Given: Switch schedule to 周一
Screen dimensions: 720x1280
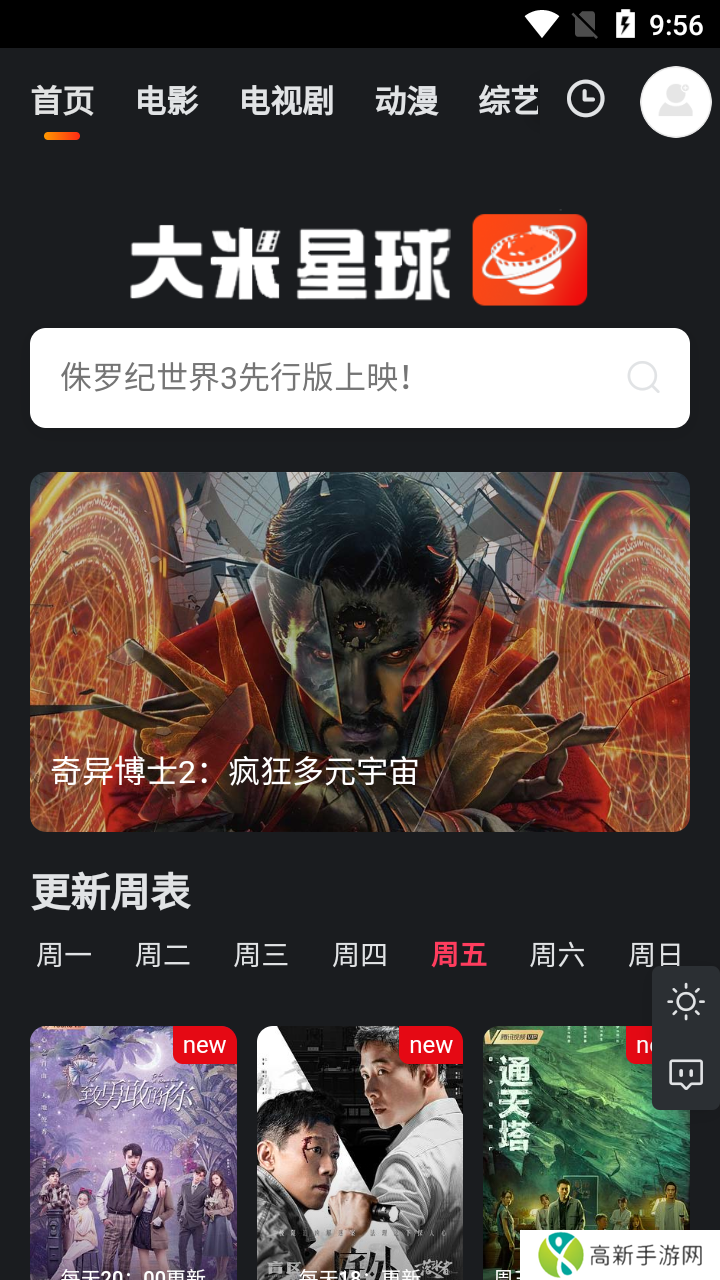Looking at the screenshot, I should 64,954.
